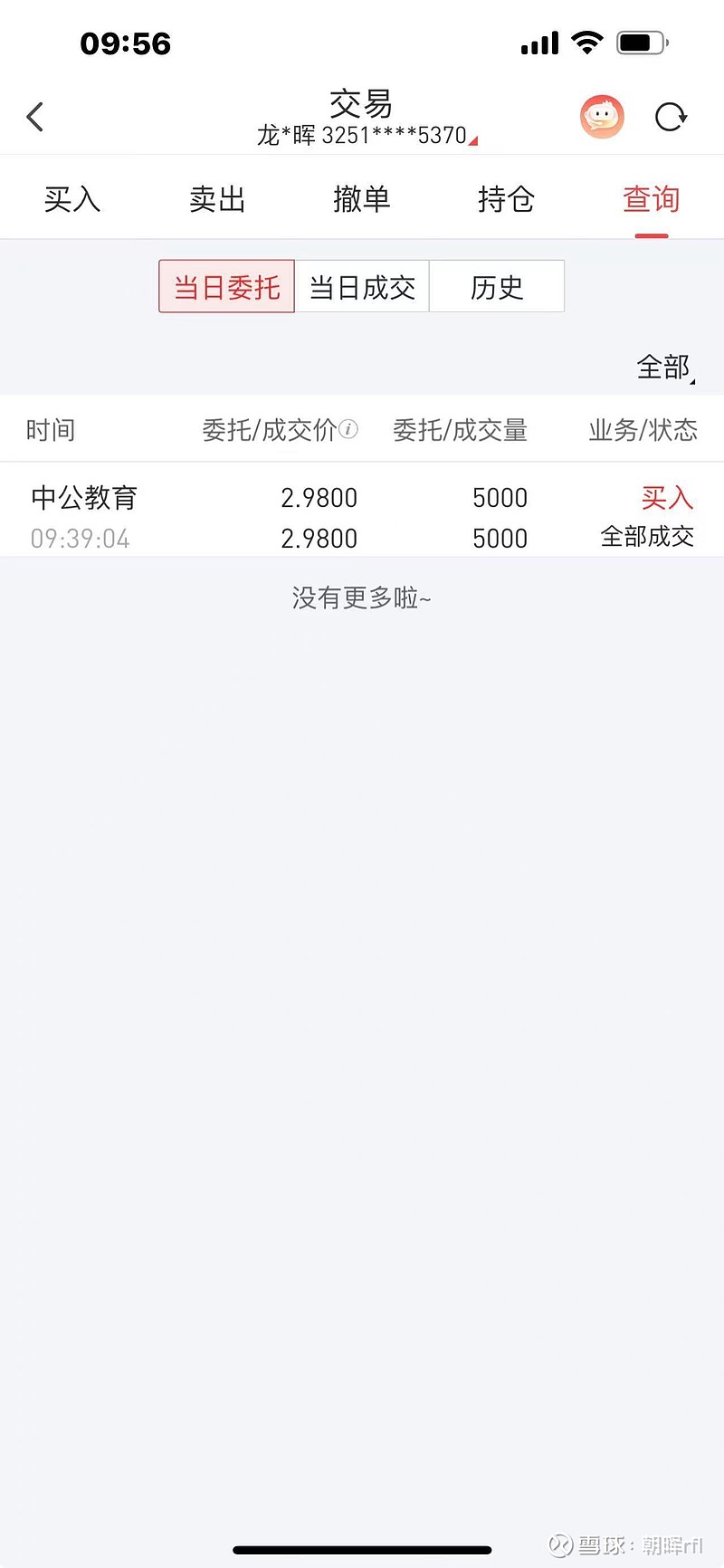This screenshot has height=1568, width=724.
Task: Expand the 全部 filter dropdown
Action: [x=665, y=367]
